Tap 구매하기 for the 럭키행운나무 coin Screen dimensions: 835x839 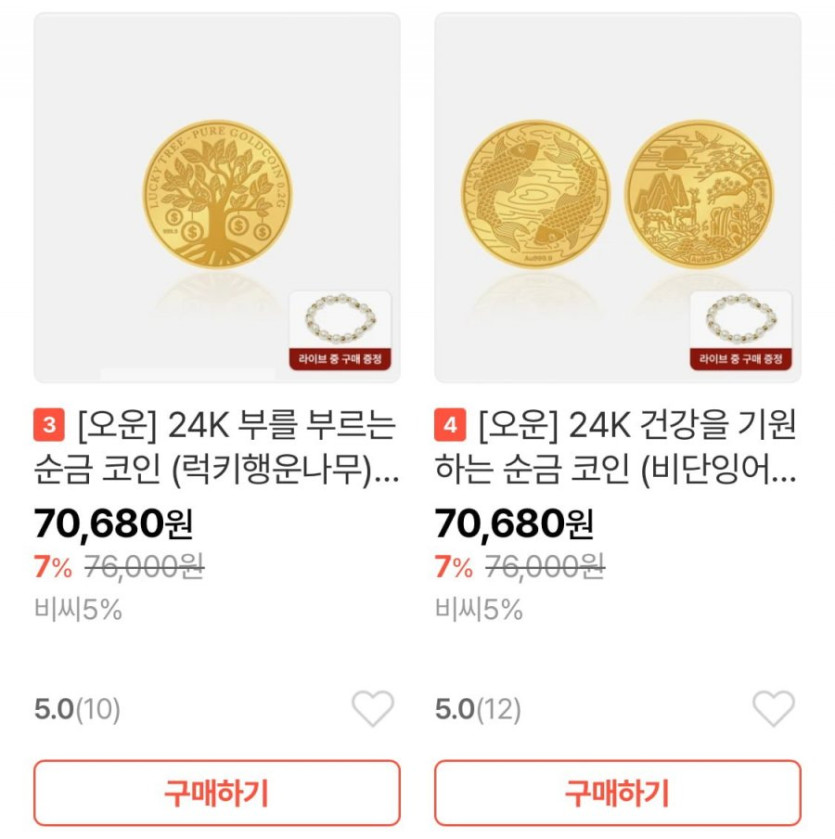click(217, 793)
